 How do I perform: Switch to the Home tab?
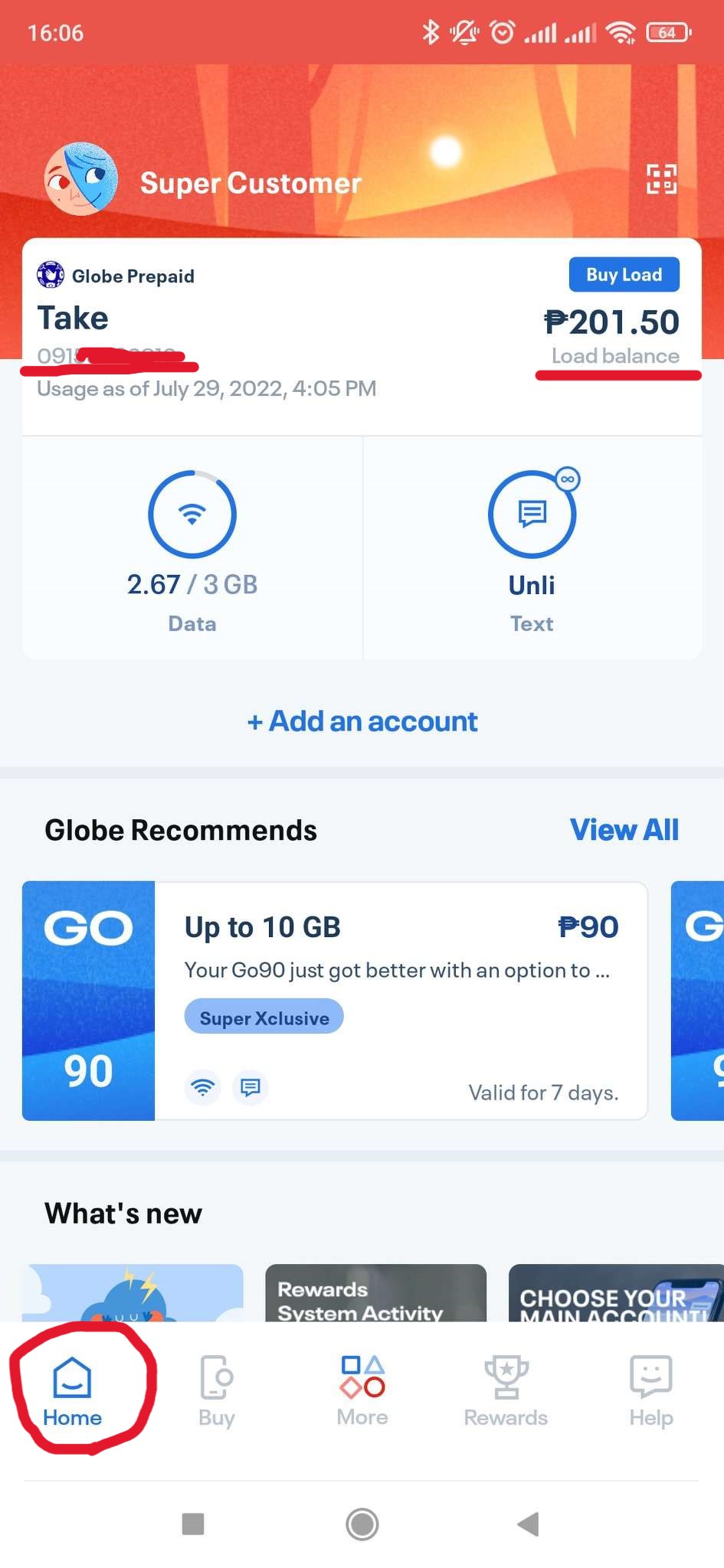pos(73,1391)
